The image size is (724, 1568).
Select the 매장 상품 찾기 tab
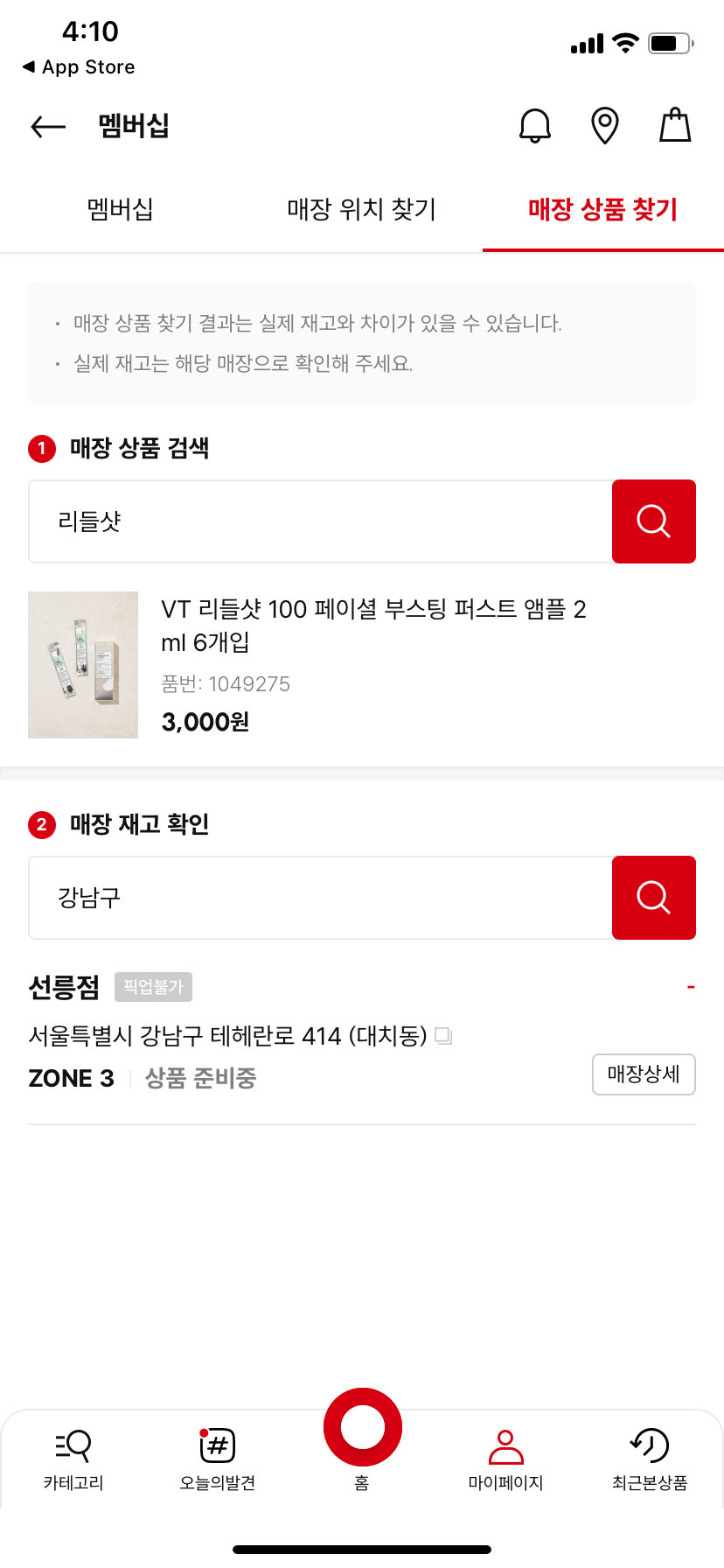tap(602, 209)
